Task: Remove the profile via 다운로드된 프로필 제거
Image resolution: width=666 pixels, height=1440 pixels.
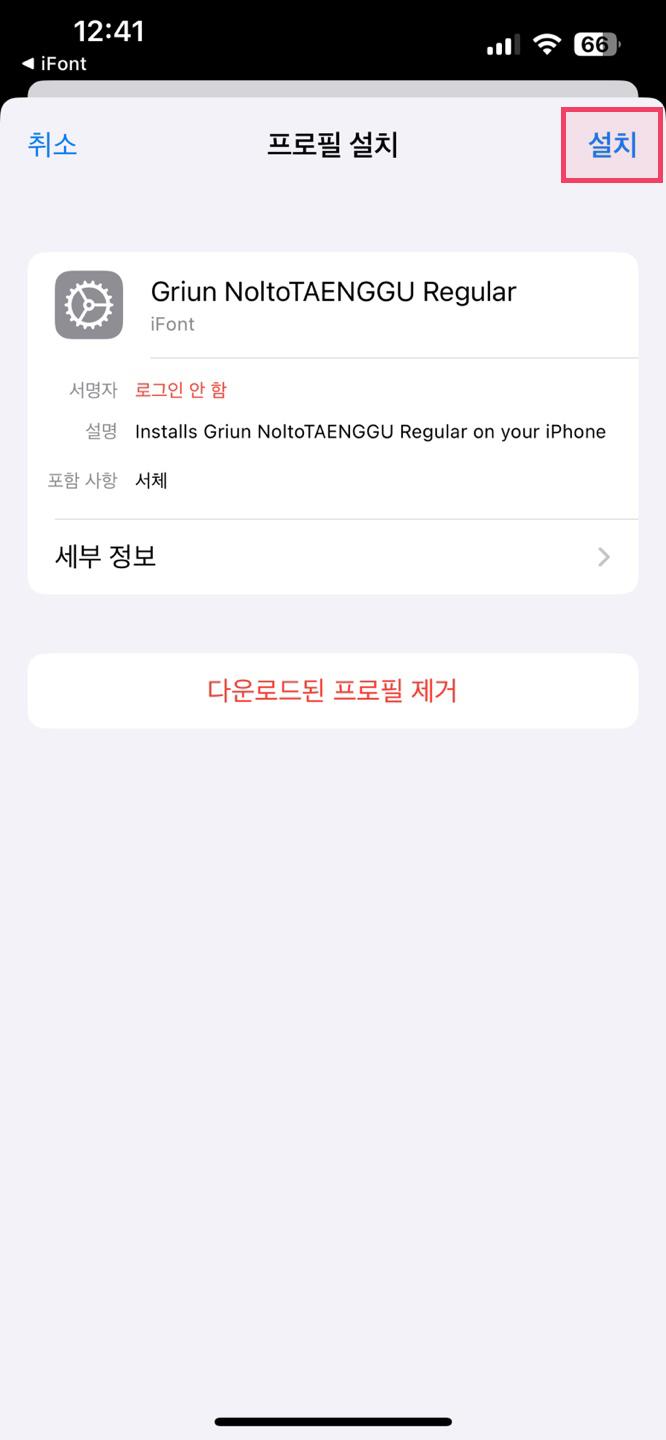Action: click(332, 691)
